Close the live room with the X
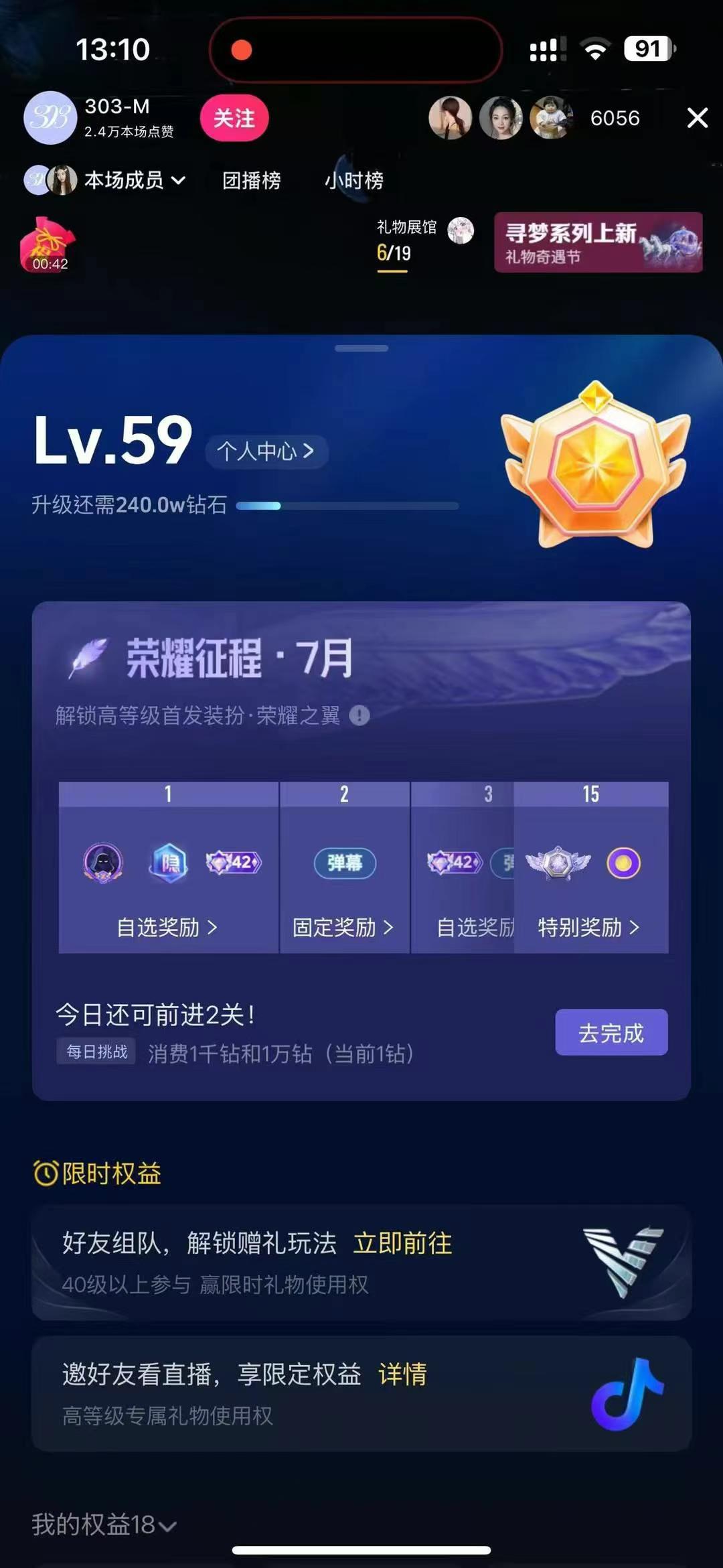This screenshot has height=1568, width=723. click(x=697, y=118)
